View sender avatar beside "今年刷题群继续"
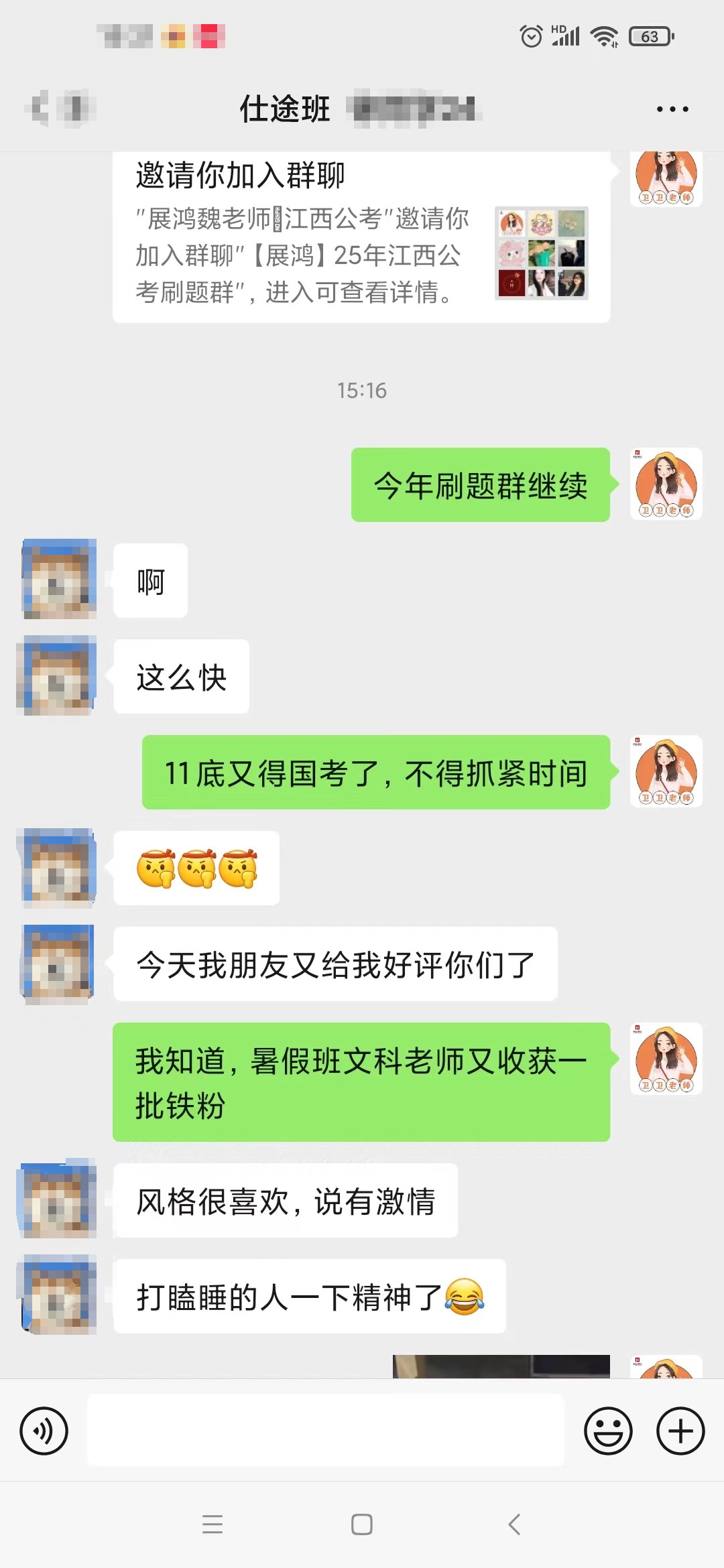Image resolution: width=724 pixels, height=1568 pixels. 666,484
